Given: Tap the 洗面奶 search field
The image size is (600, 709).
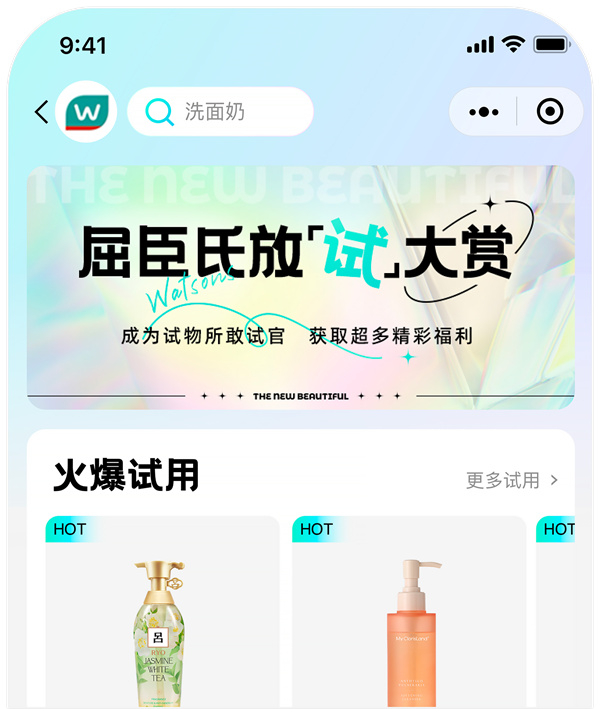Looking at the screenshot, I should tap(220, 112).
